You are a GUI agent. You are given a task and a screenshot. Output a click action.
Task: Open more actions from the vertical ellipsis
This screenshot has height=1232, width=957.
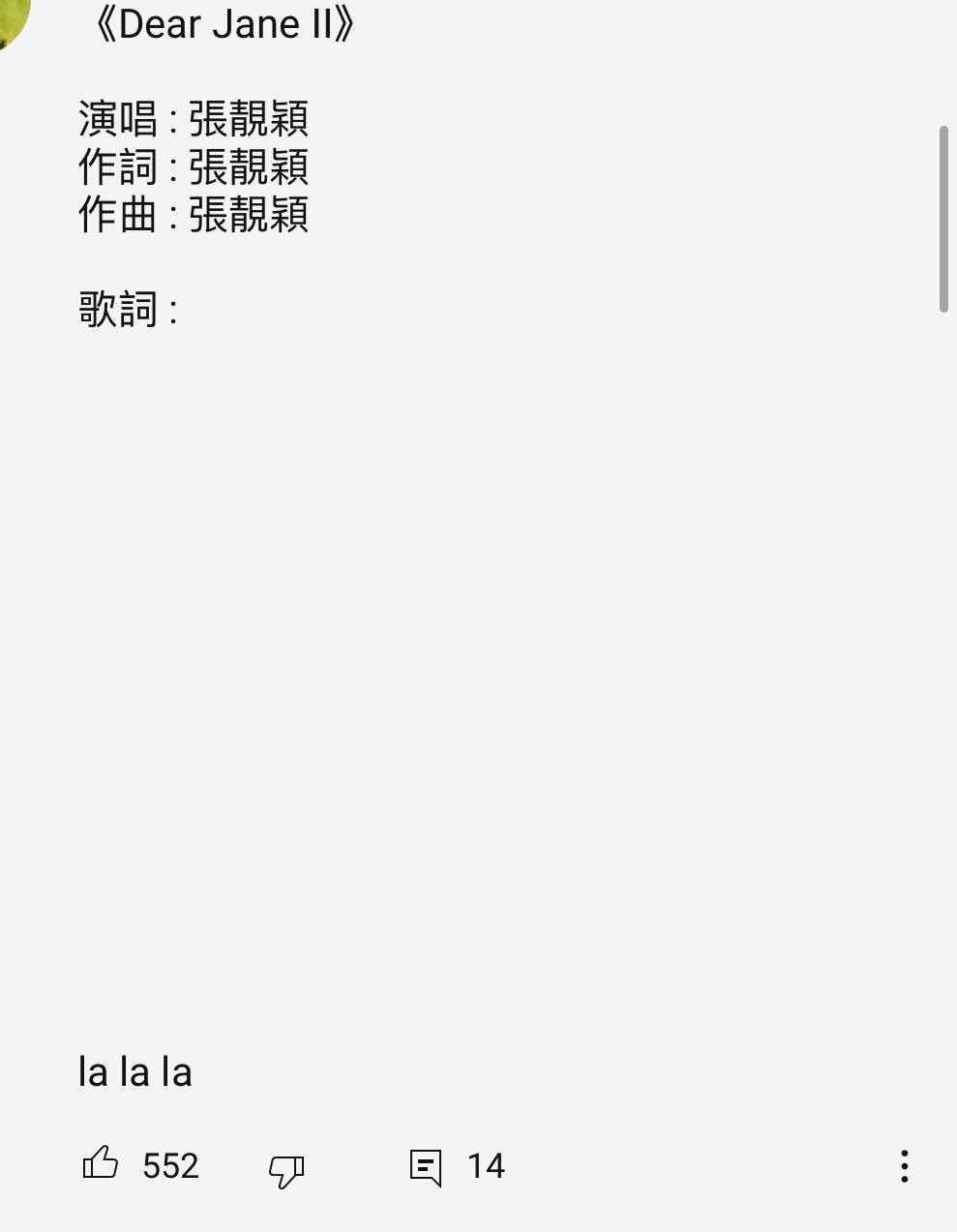coord(904,1167)
